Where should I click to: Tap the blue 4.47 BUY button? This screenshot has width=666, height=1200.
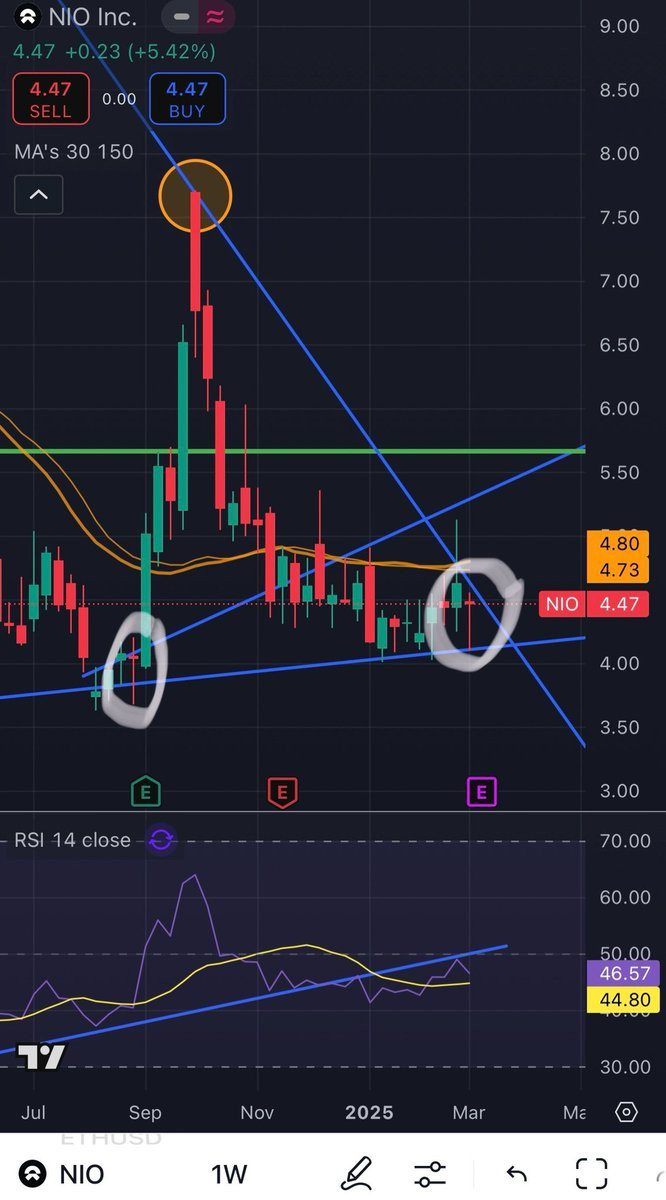pyautogui.click(x=187, y=99)
